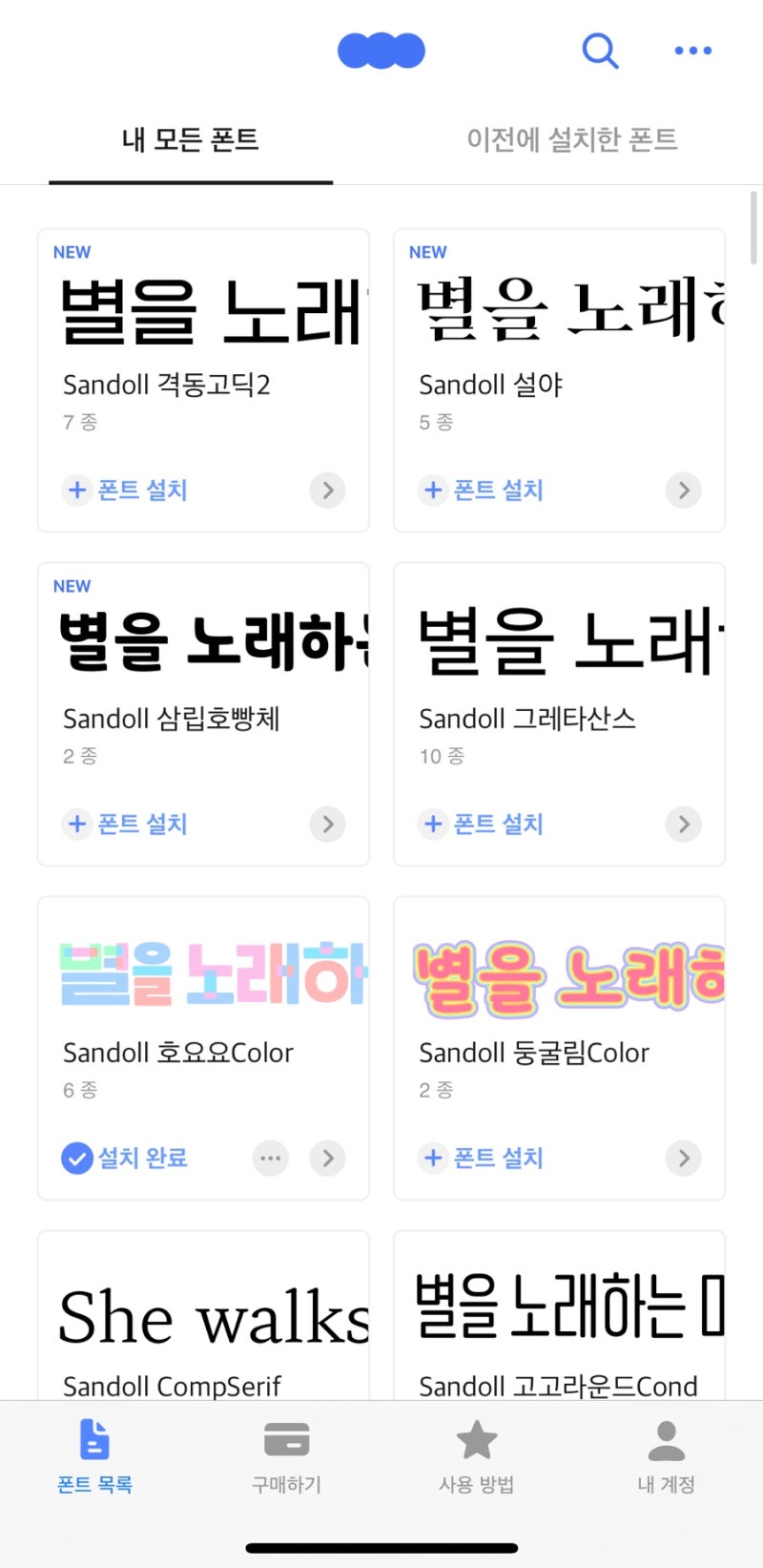View the Sandoll 고고라운드Cond card
The width and height of the screenshot is (763, 1568).
coord(559,1316)
